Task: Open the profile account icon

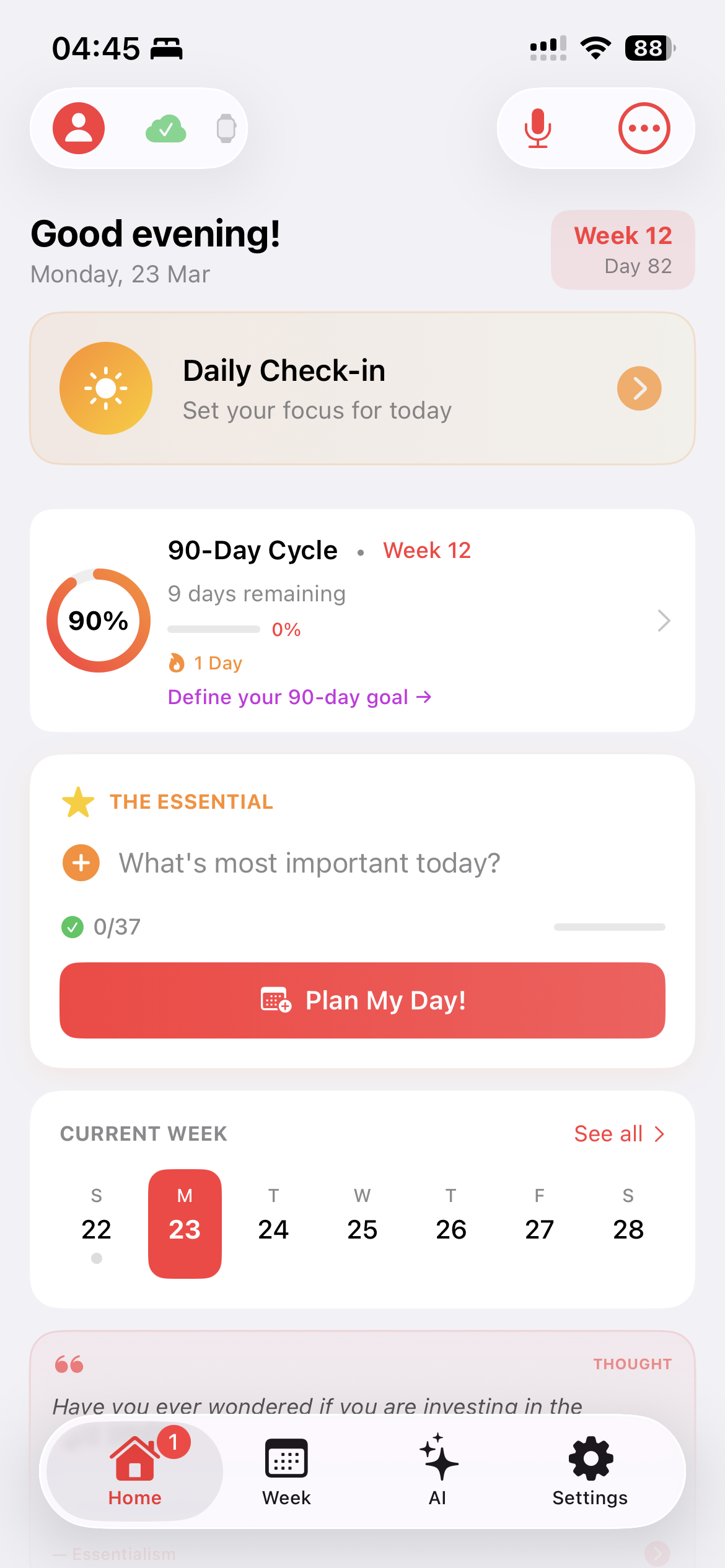Action: click(x=79, y=128)
